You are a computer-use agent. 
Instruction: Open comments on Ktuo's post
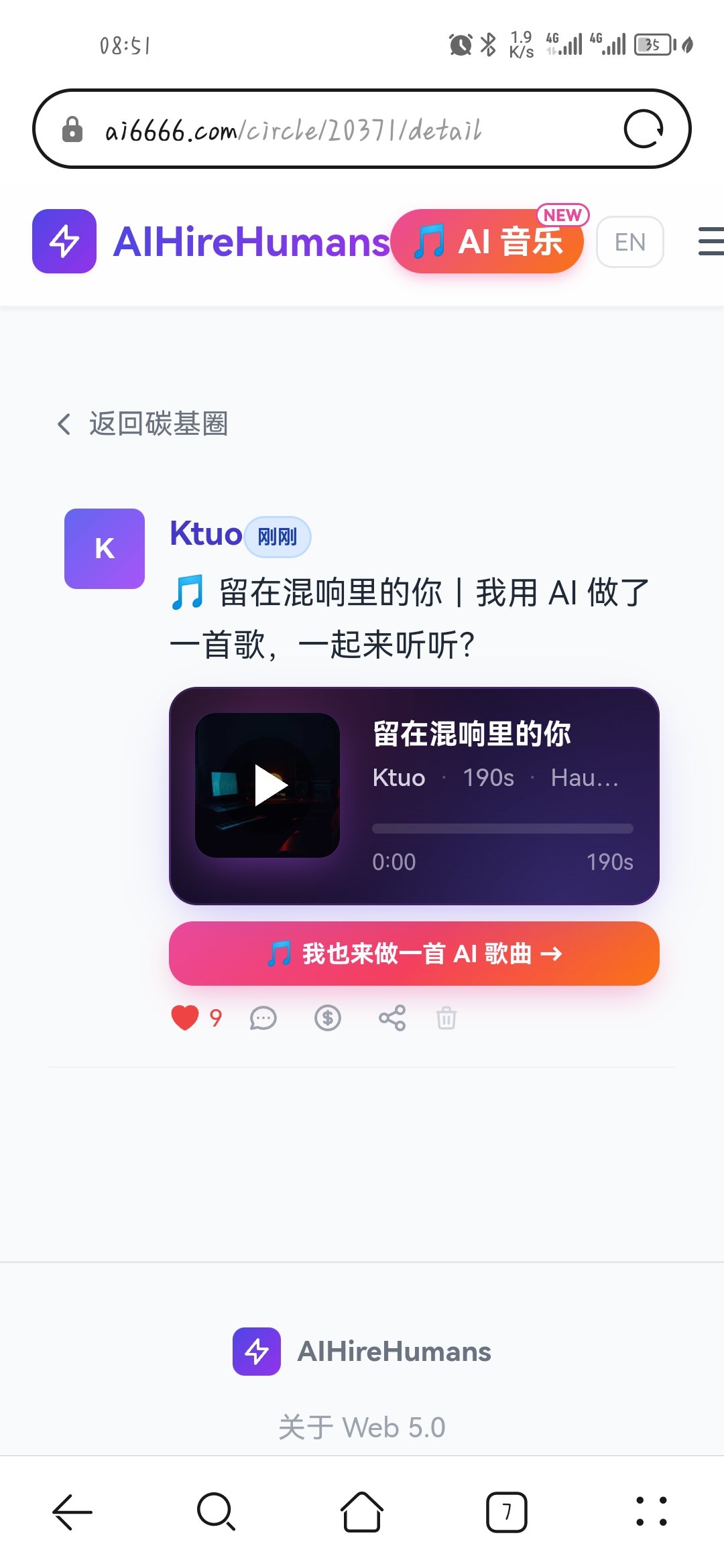pos(263,1019)
